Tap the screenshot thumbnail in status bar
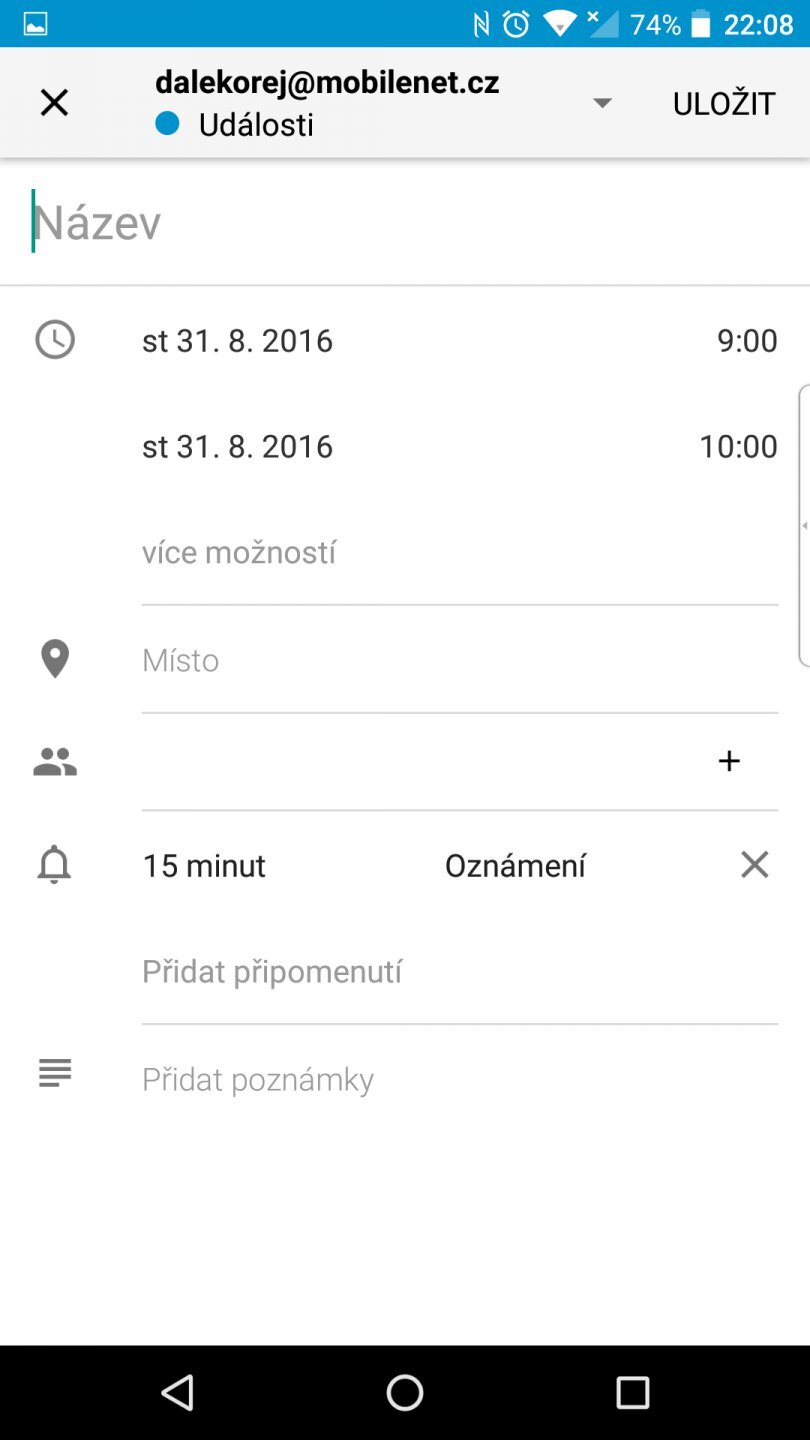Screen dimensions: 810x1440 (x=35, y=23)
